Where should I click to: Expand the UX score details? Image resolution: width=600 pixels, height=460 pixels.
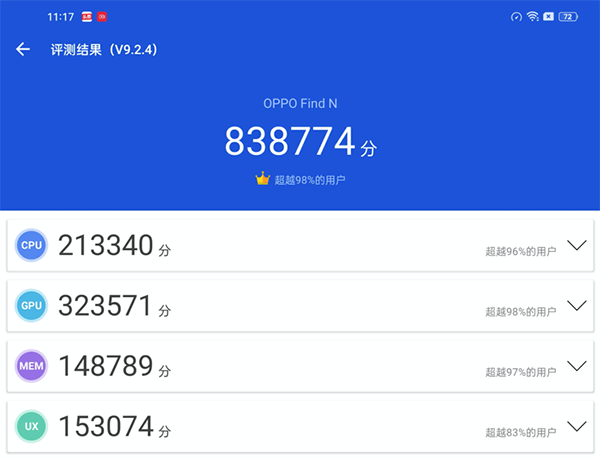[576, 426]
